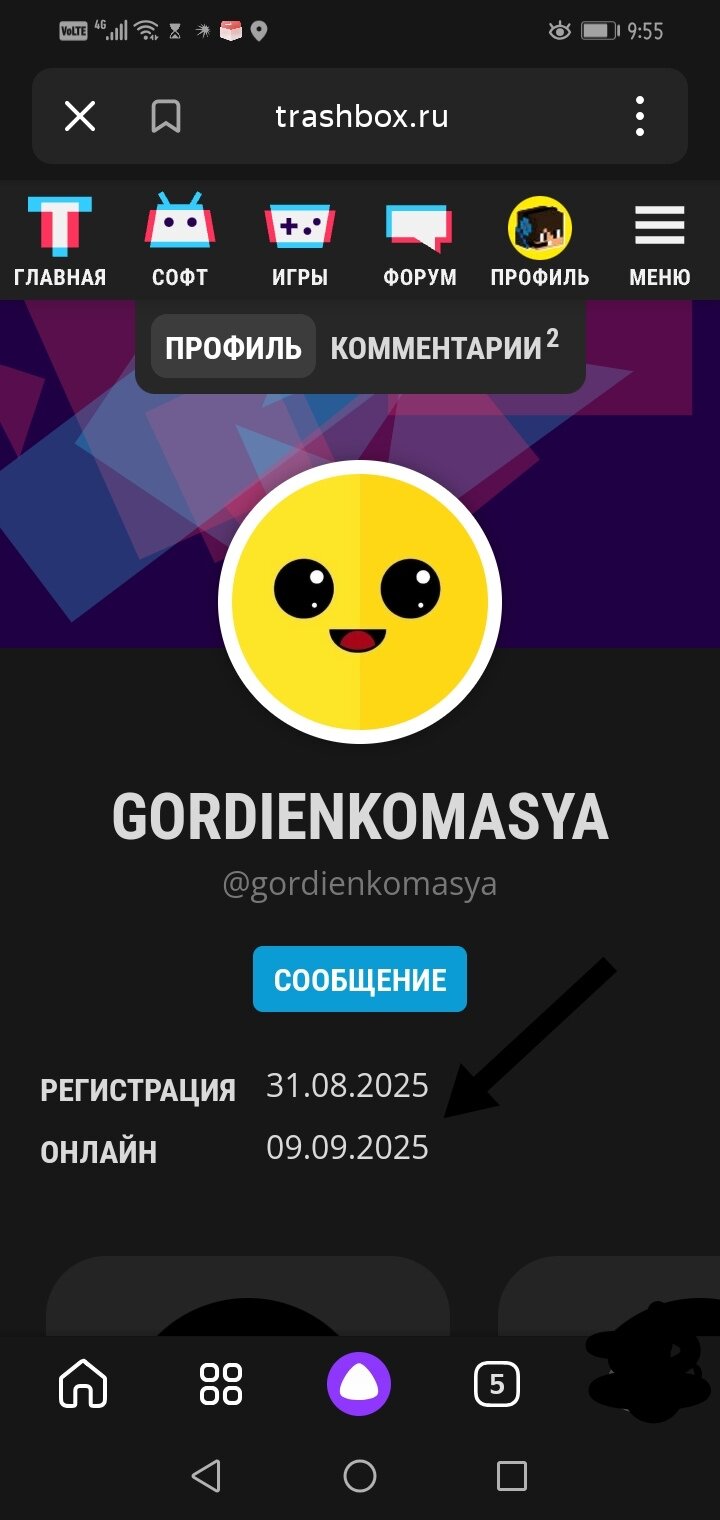Select the Профиль sub-tab
The width and height of the screenshot is (720, 1520).
click(233, 347)
